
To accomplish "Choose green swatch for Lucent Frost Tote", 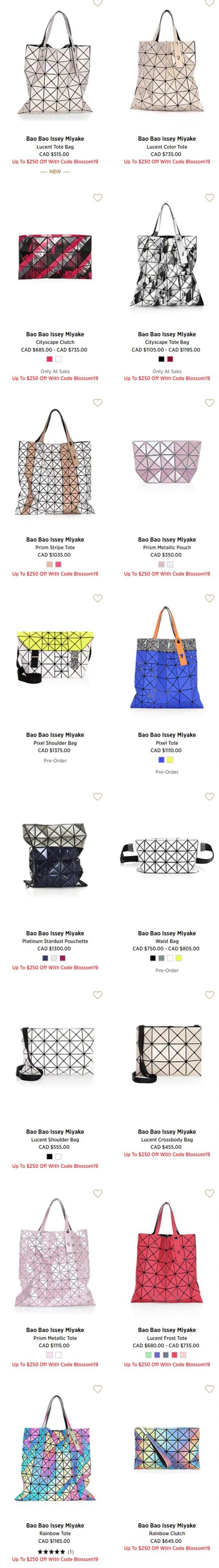I will point(148,1355).
